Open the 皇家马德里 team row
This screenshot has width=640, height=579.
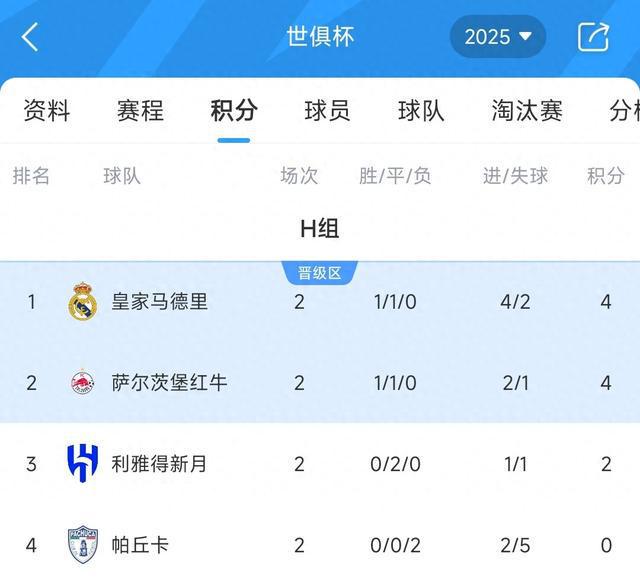(x=160, y=301)
